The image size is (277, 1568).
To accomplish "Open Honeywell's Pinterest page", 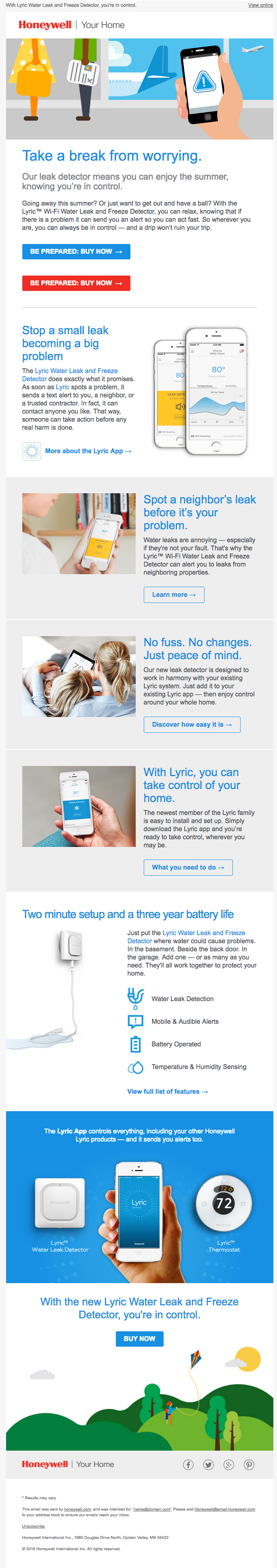I will [249, 1464].
